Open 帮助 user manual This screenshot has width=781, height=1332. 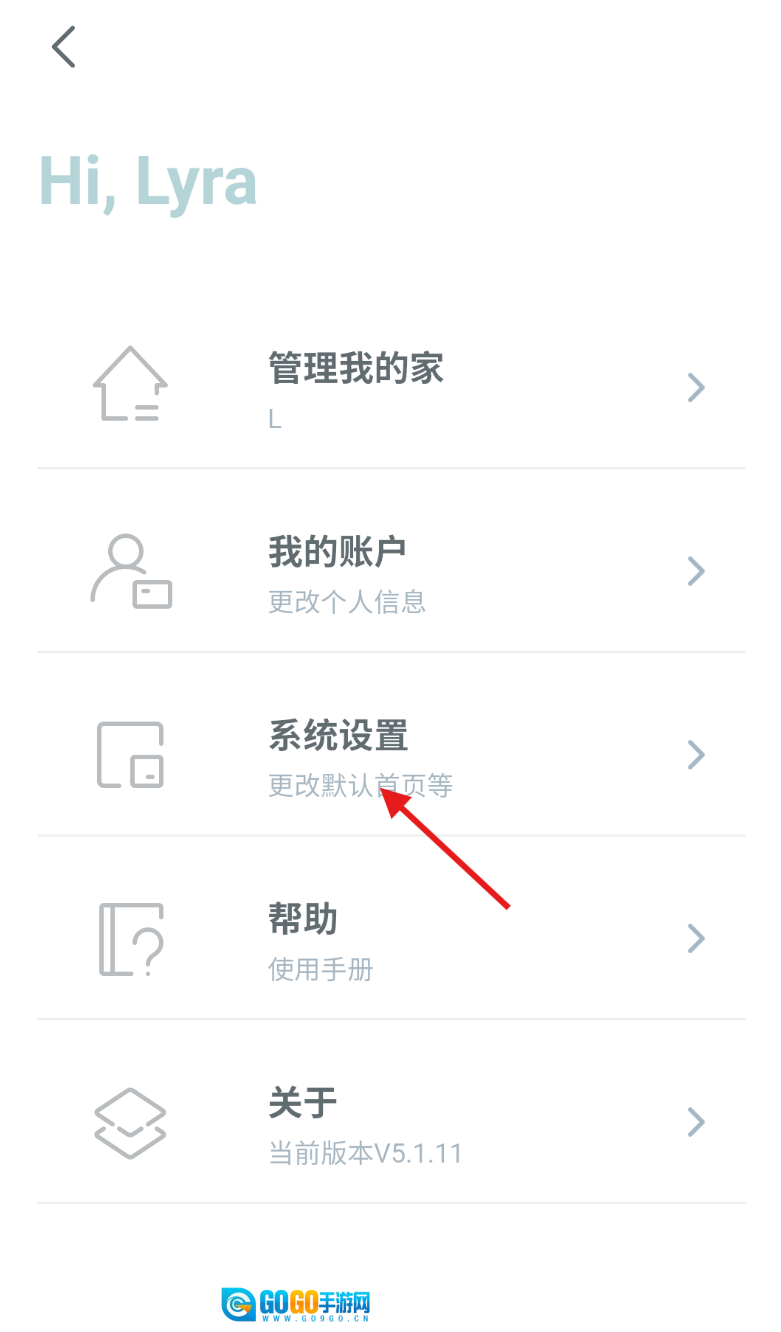(x=390, y=938)
